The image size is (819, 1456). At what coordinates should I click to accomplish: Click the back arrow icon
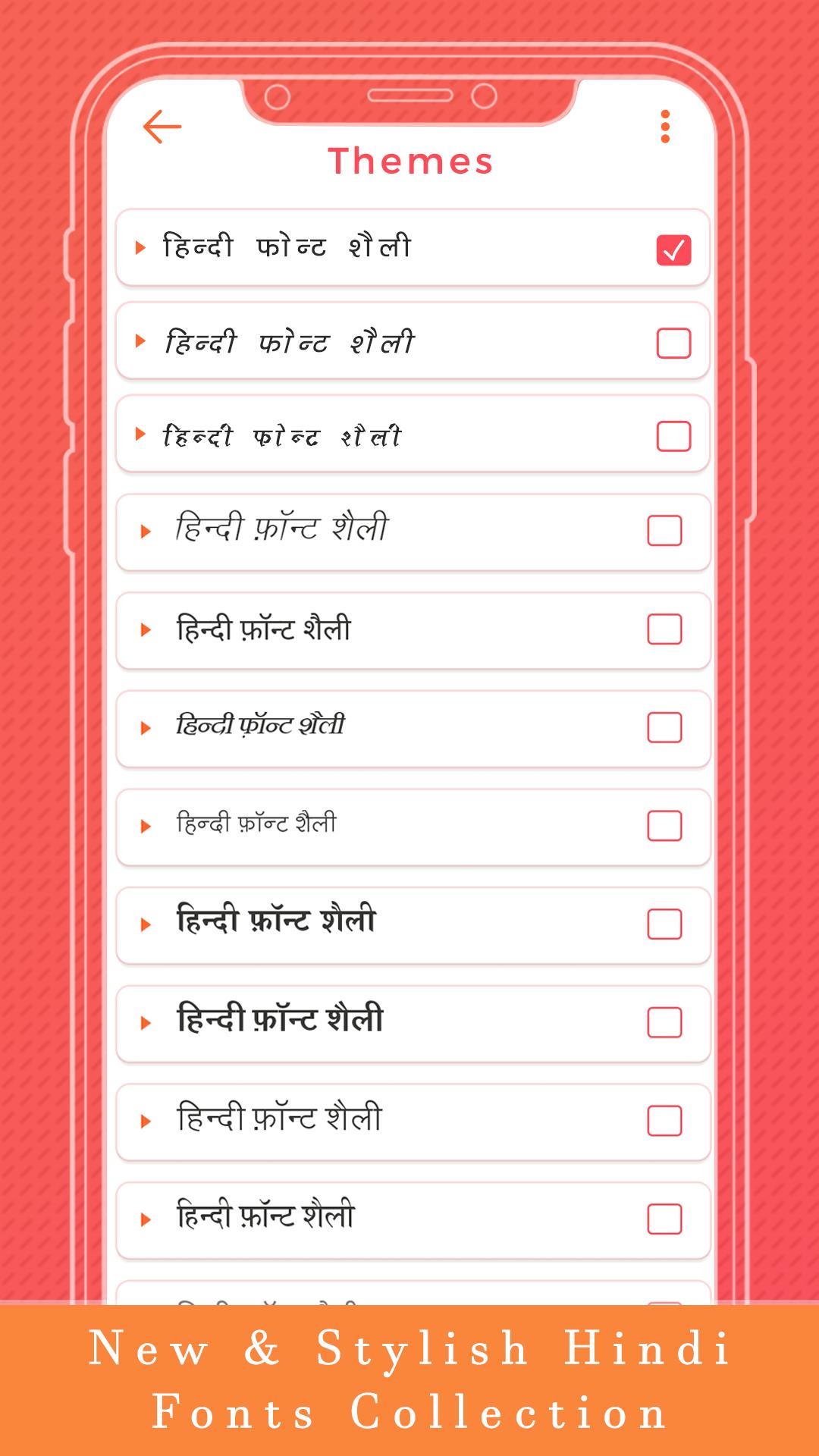(163, 125)
